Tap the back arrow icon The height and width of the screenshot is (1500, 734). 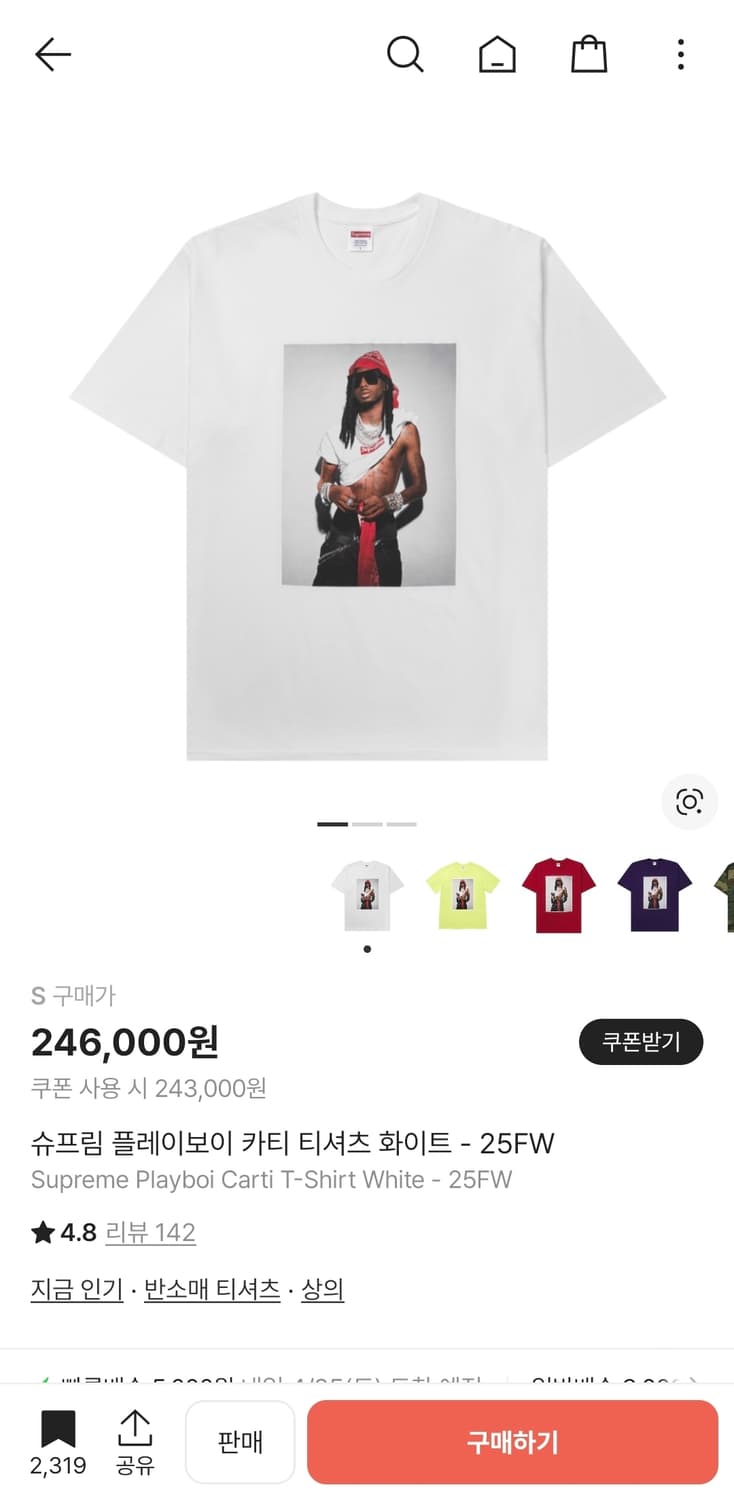point(53,55)
